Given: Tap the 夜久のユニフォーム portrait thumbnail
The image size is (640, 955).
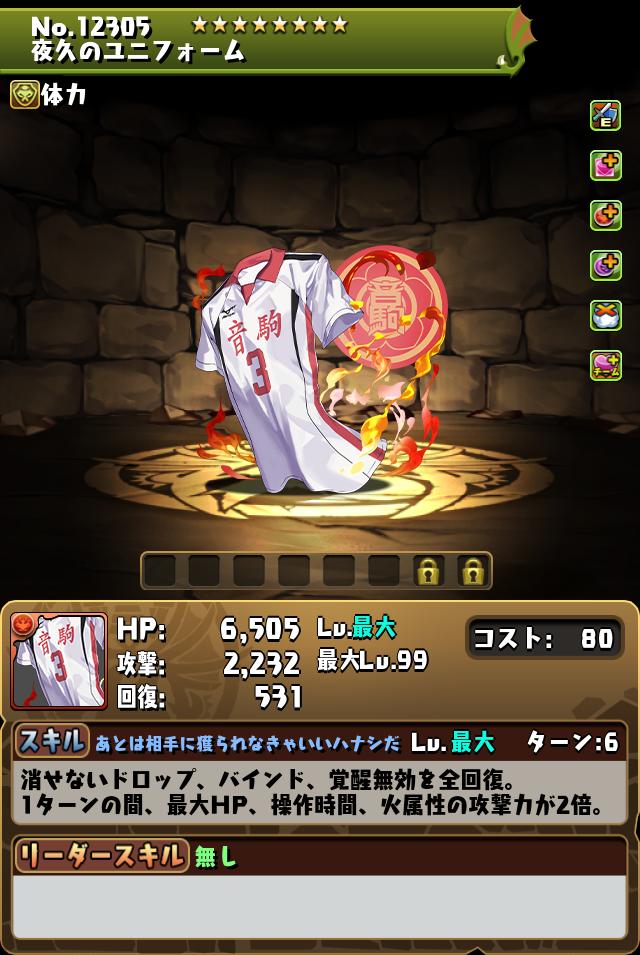Looking at the screenshot, I should coord(59,661).
